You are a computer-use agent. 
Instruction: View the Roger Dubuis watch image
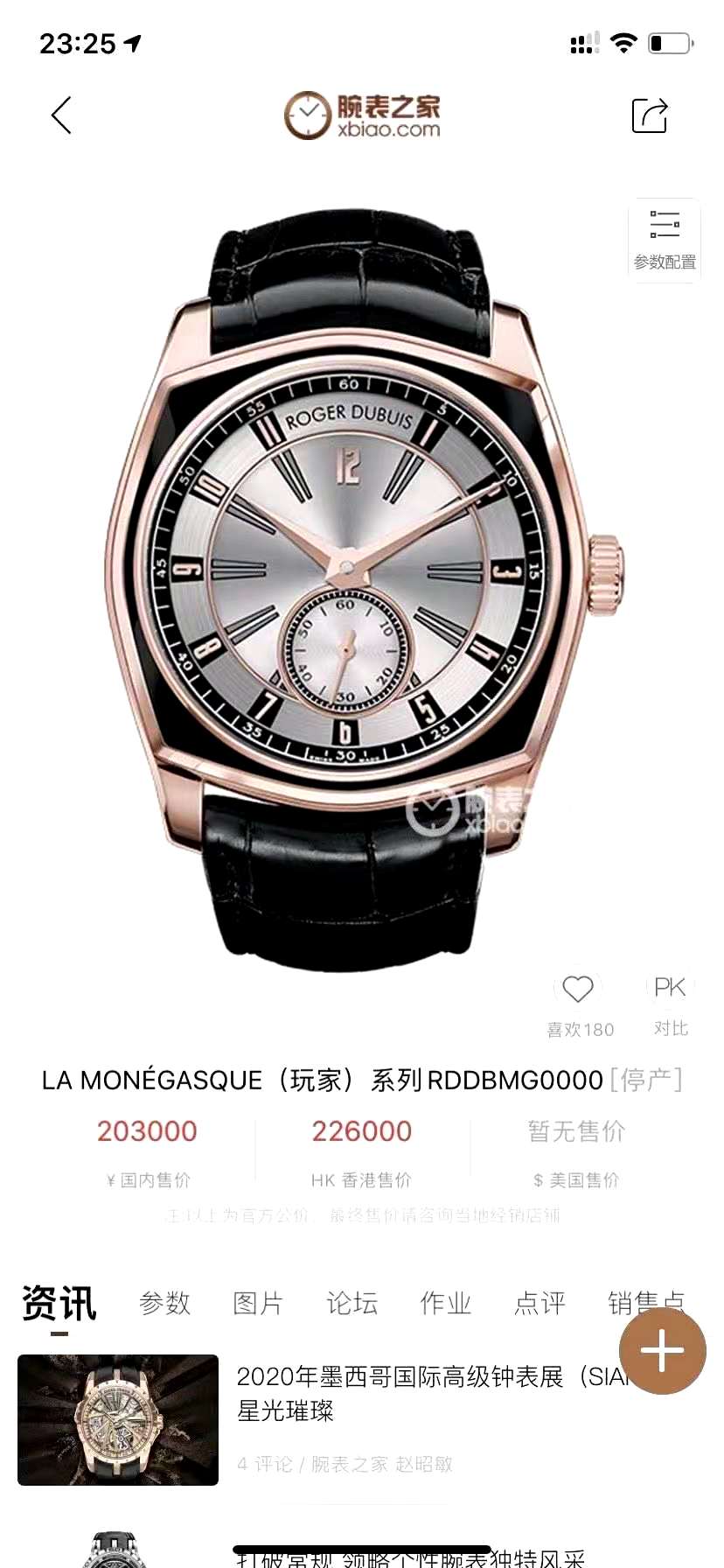click(363, 569)
